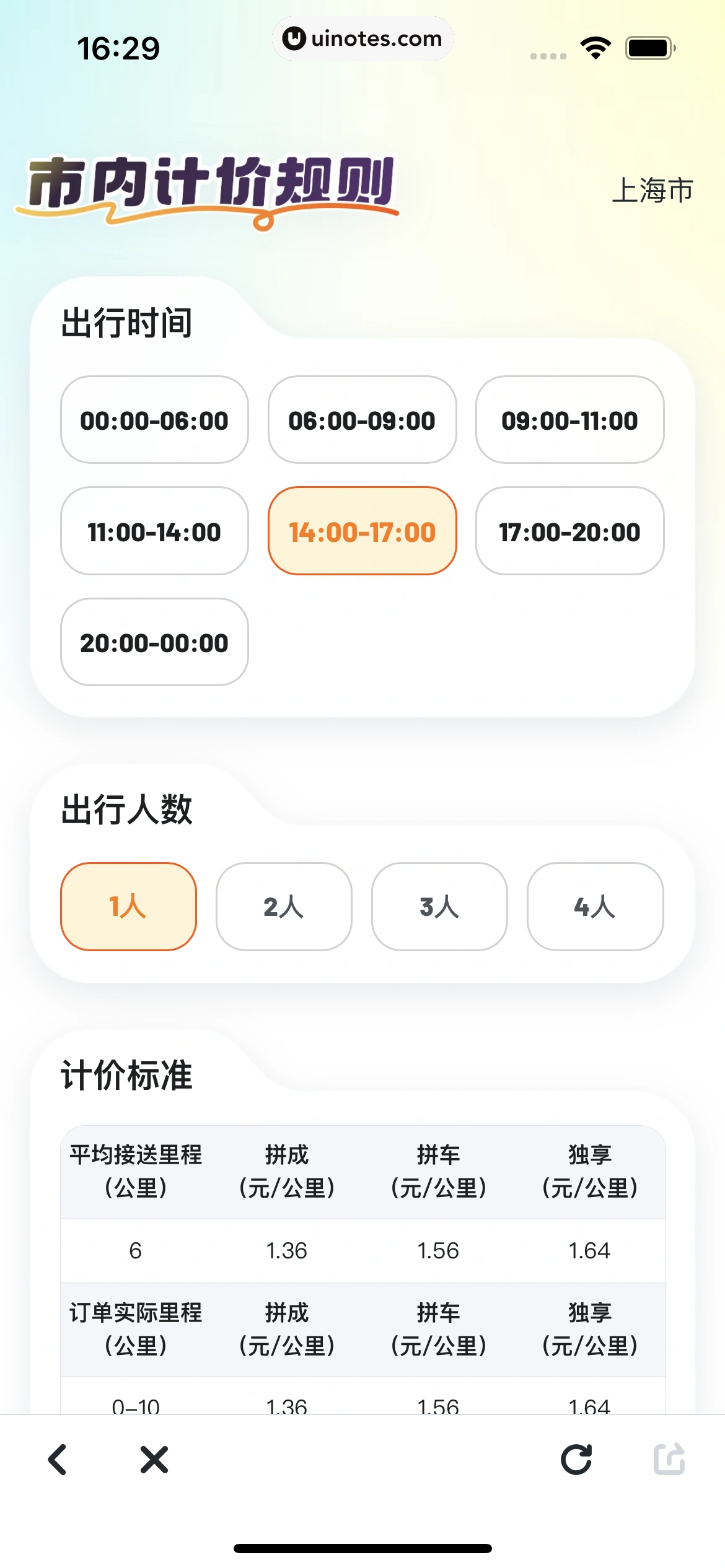Close the page with the X icon
The width and height of the screenshot is (725, 1568).
[x=153, y=1461]
